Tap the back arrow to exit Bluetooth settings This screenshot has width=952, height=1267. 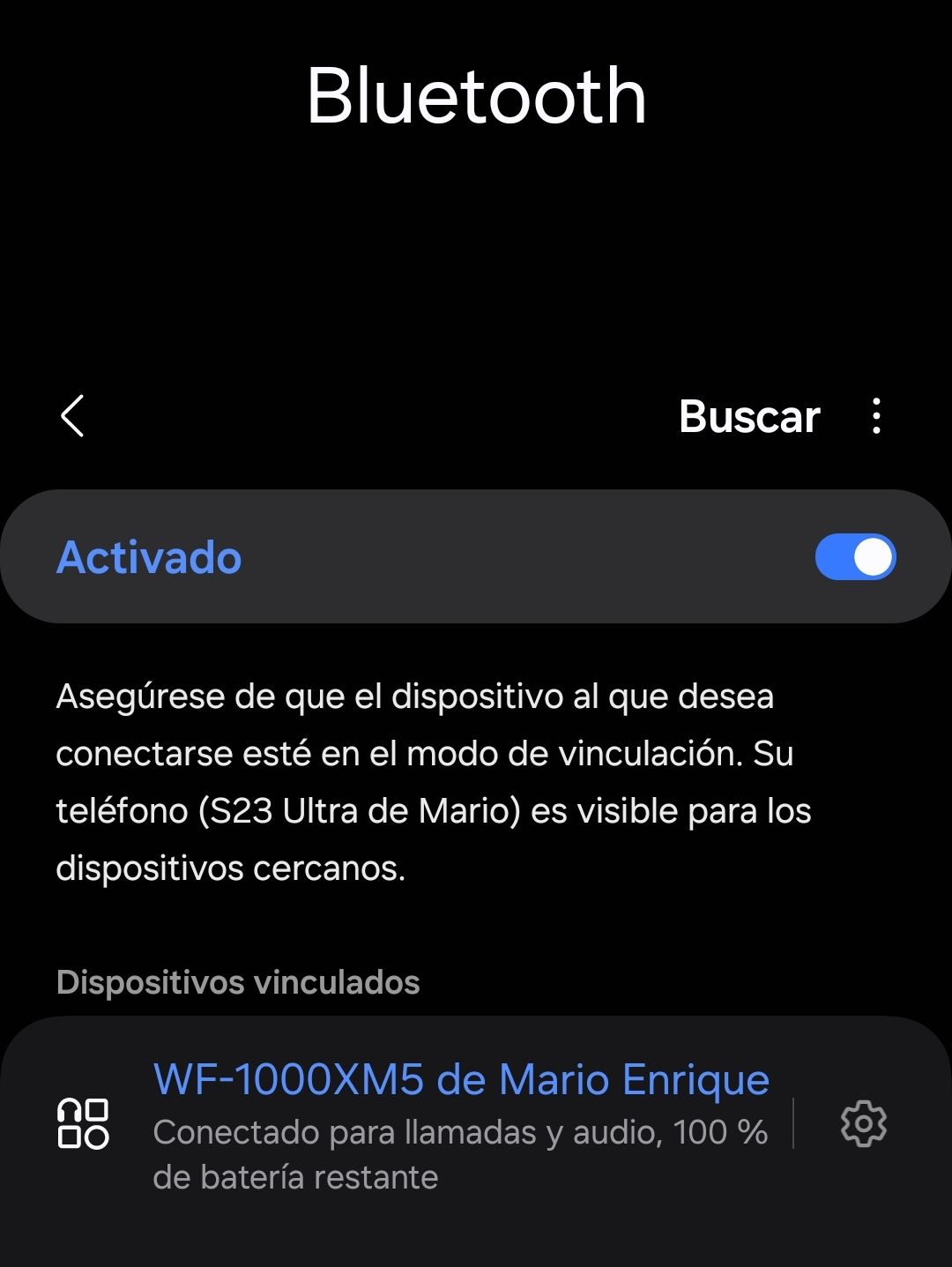pos(72,416)
